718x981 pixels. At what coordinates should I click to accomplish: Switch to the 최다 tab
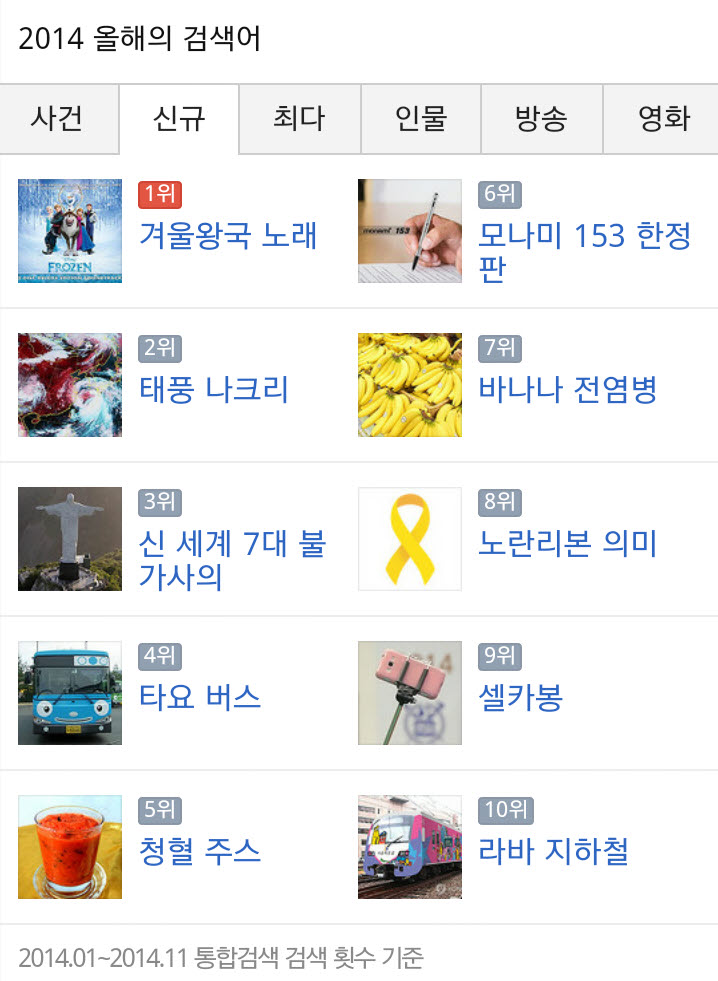[x=299, y=119]
